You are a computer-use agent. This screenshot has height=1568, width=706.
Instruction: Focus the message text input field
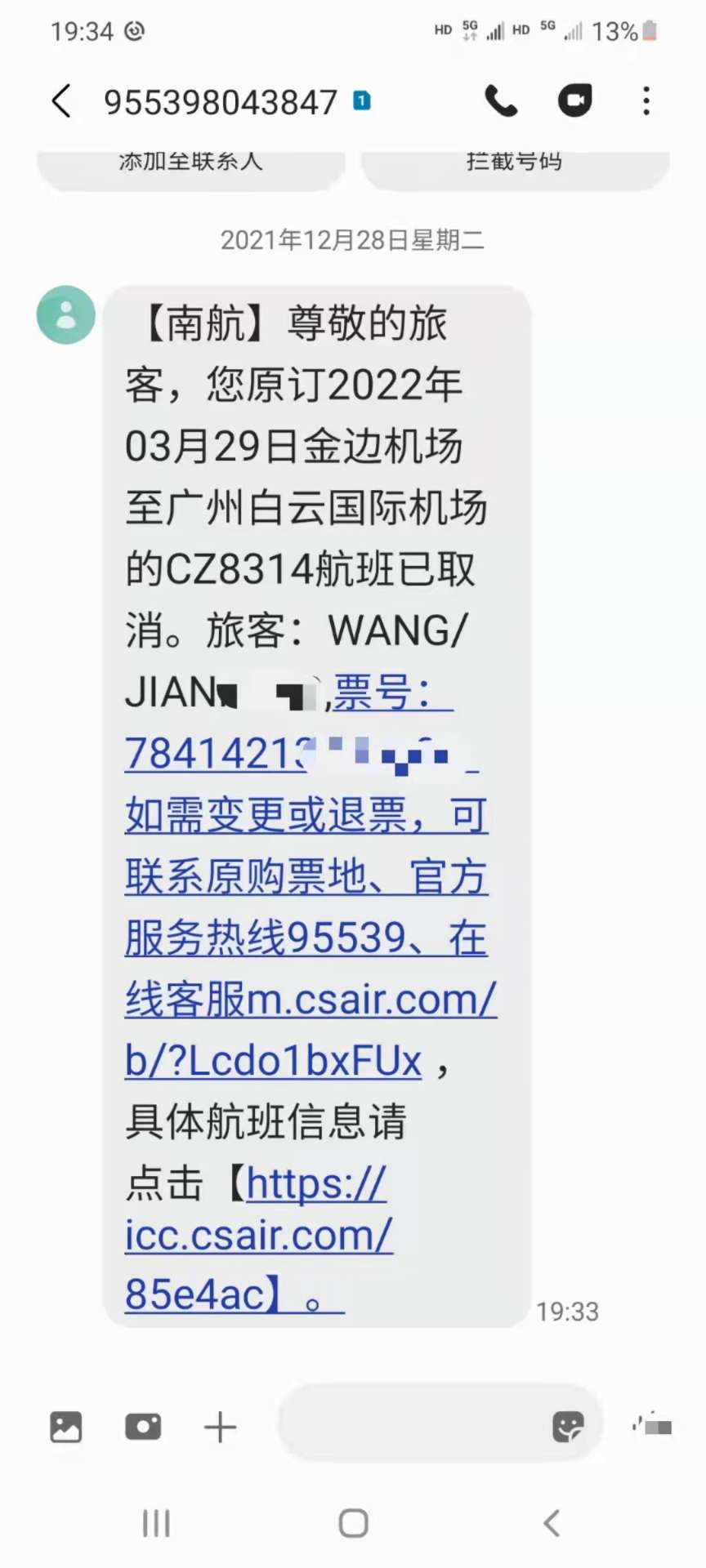click(x=409, y=1425)
